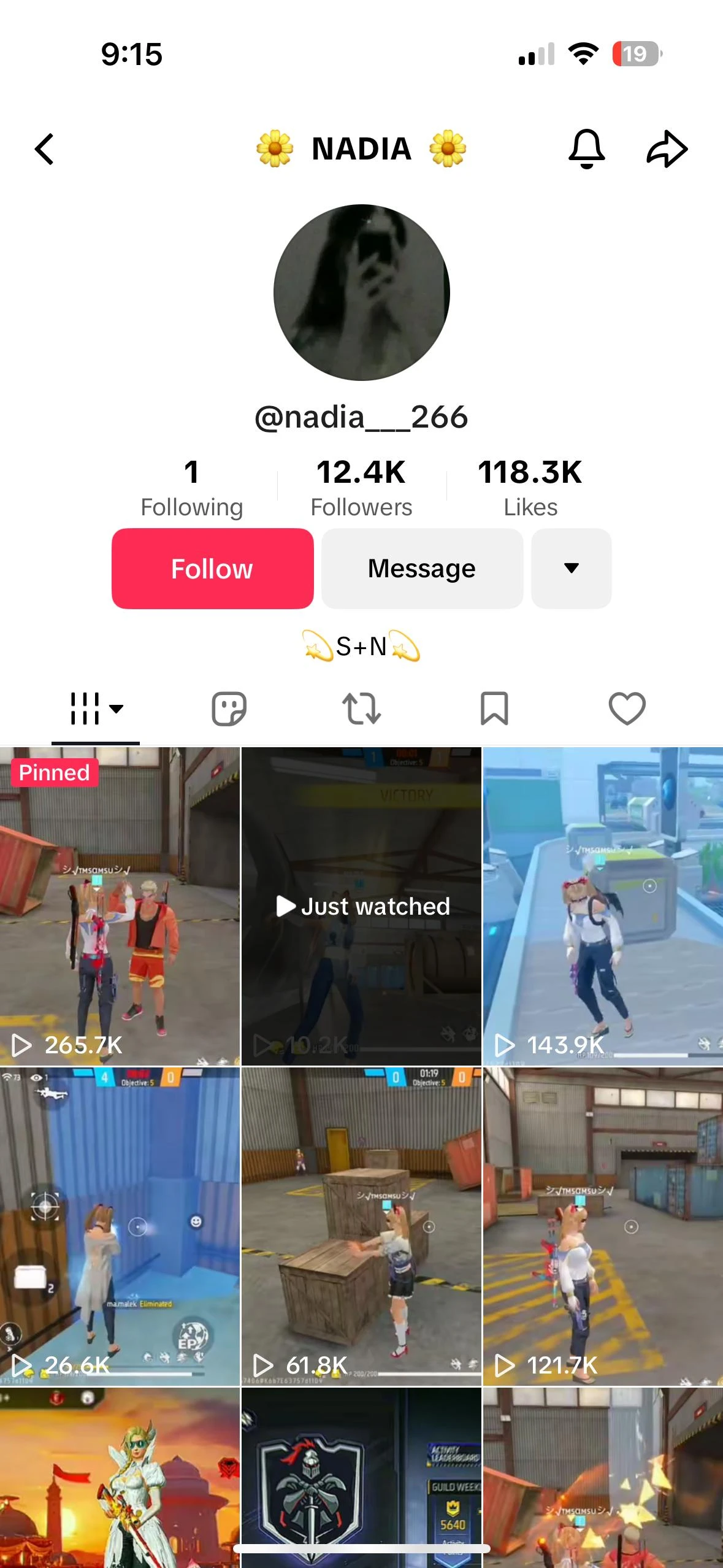
Task: Open the videos grid sort tab
Action: coord(96,709)
